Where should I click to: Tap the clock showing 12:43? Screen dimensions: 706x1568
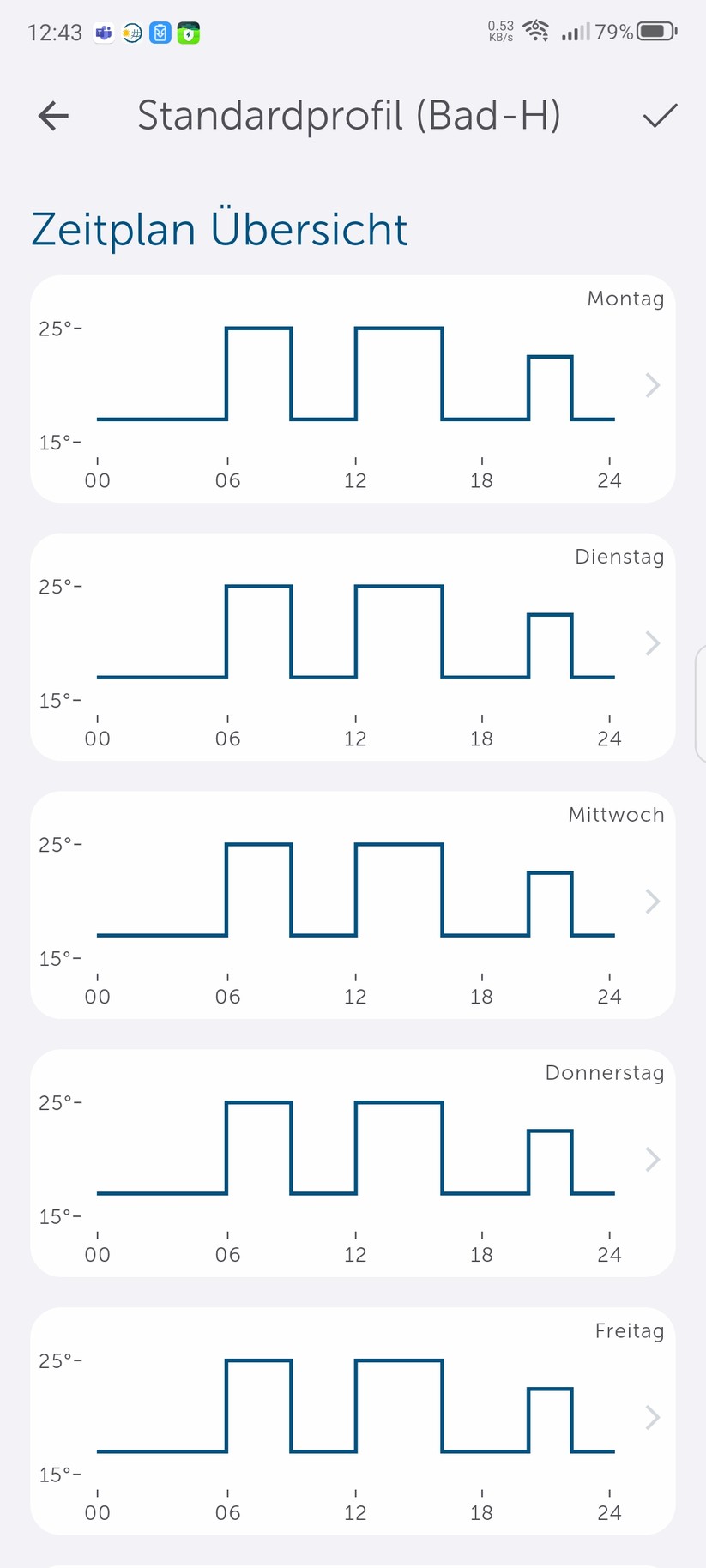[x=54, y=33]
